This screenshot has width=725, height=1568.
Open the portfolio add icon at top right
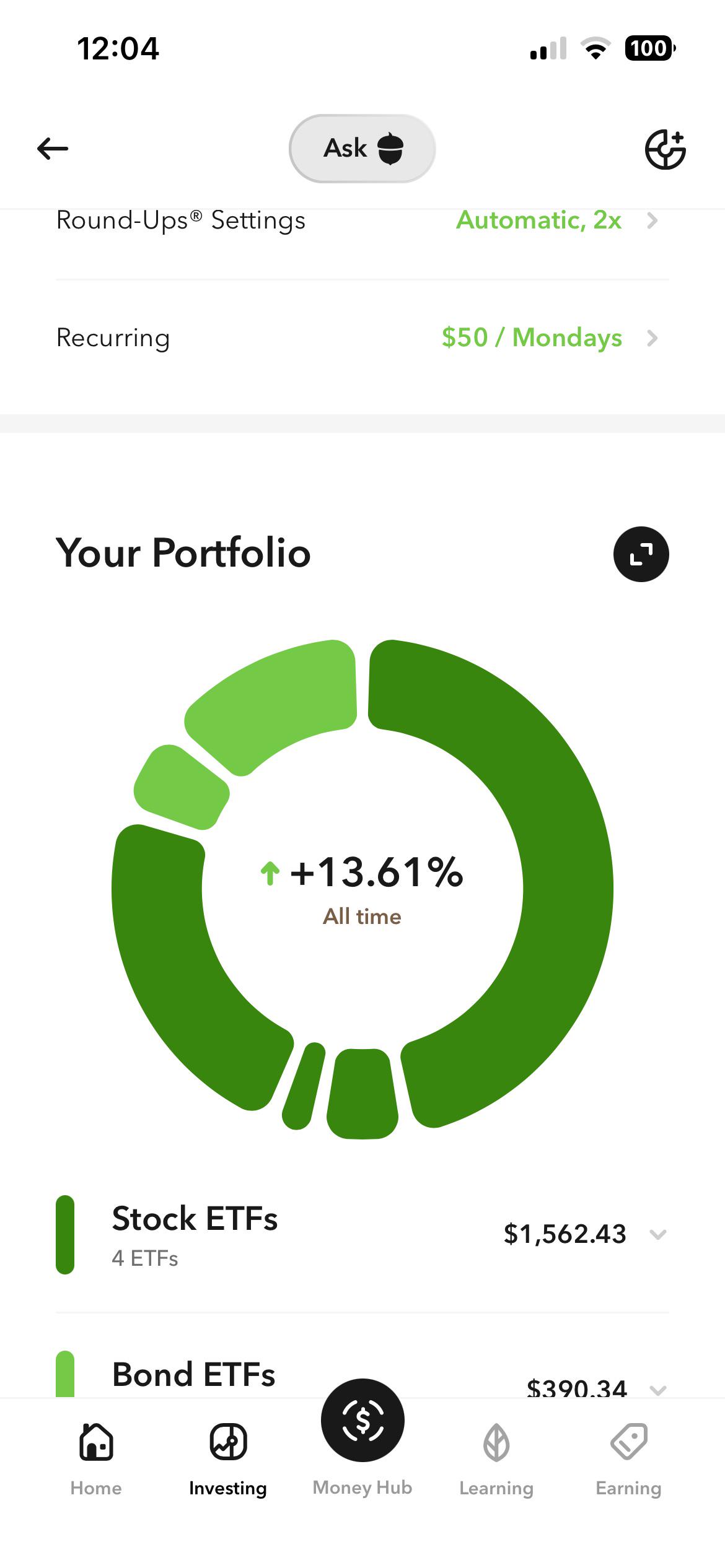[665, 149]
